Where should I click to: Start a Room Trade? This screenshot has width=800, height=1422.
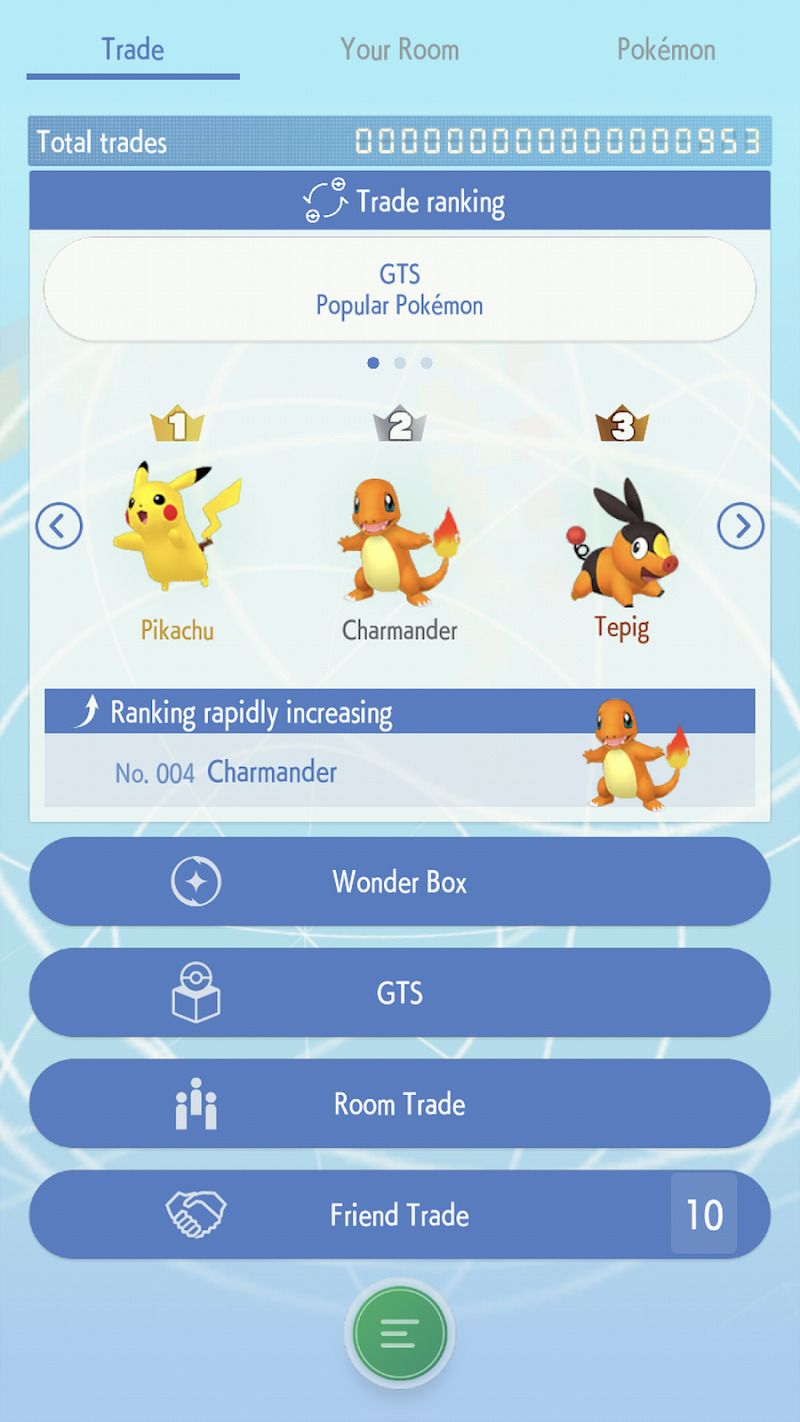[x=399, y=1104]
